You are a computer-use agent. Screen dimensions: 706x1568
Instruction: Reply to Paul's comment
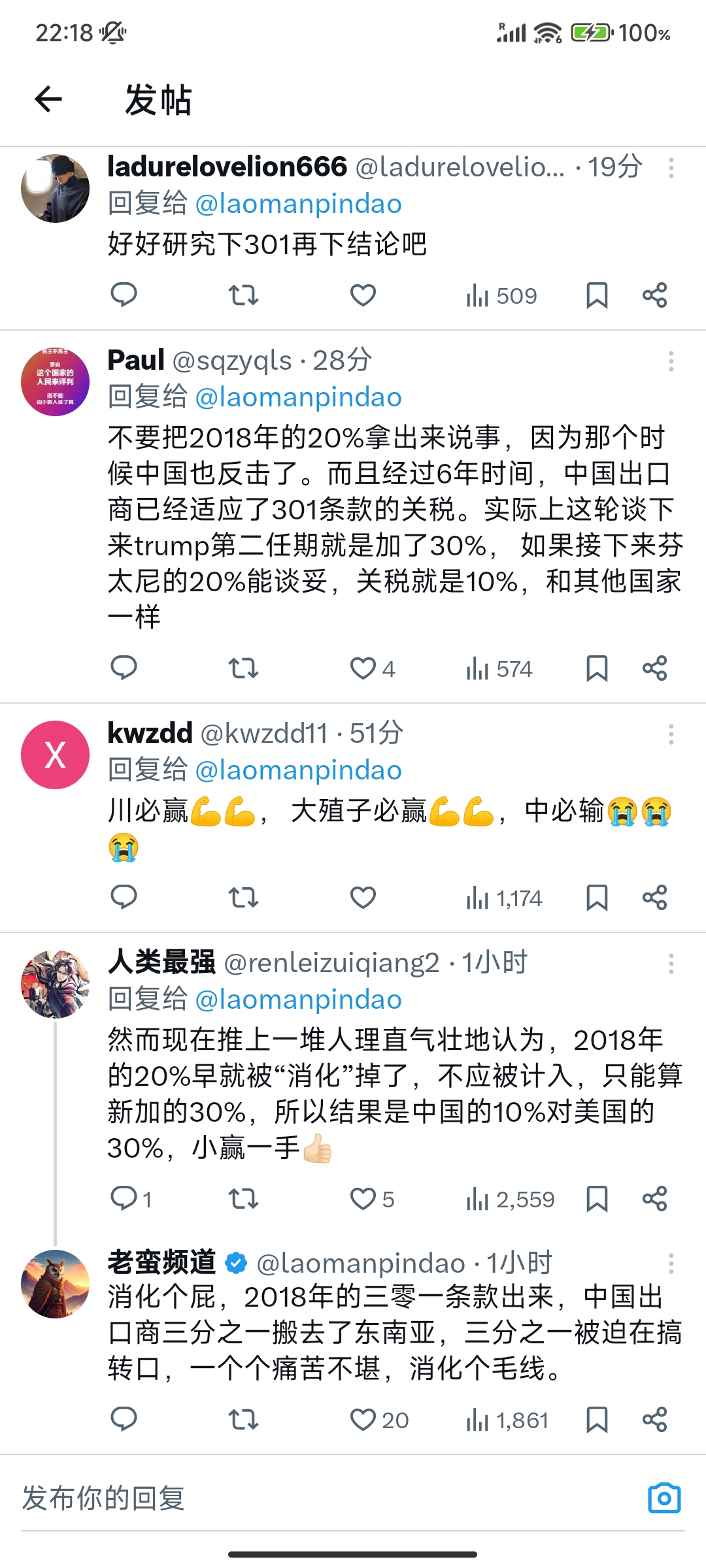tap(124, 668)
